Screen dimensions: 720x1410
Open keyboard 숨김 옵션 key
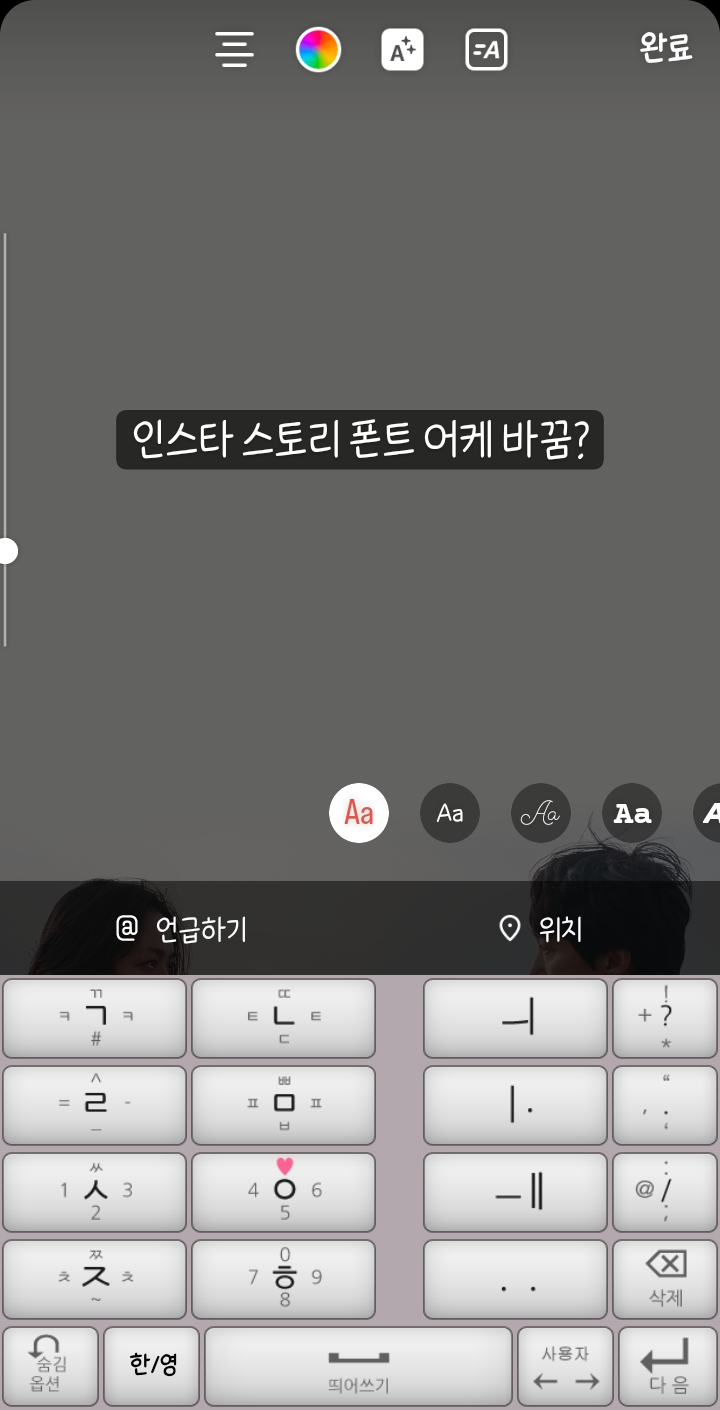point(50,1365)
